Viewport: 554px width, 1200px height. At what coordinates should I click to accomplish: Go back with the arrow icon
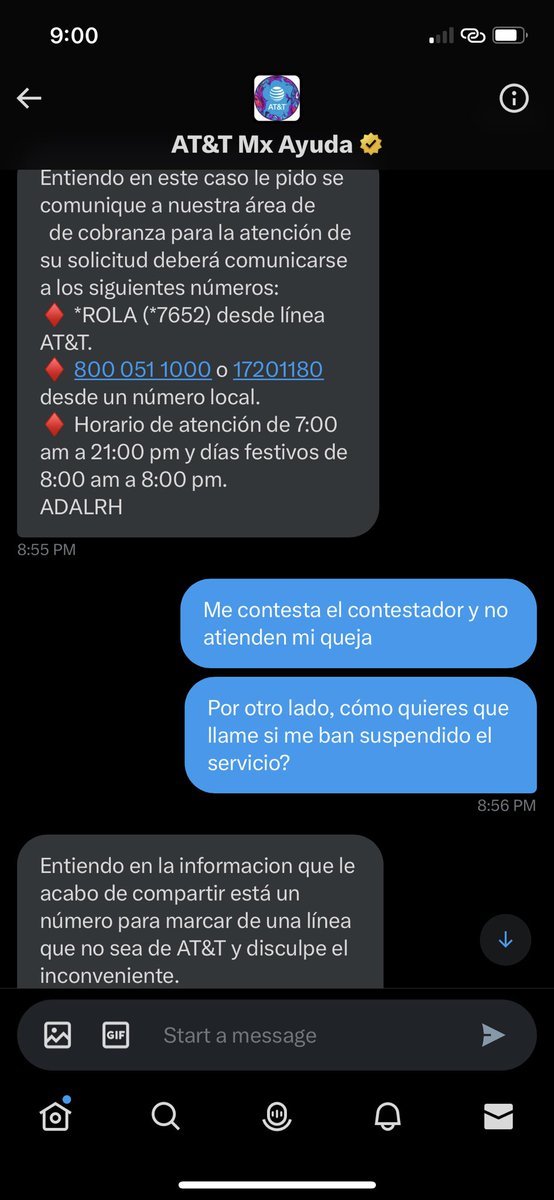[x=29, y=98]
